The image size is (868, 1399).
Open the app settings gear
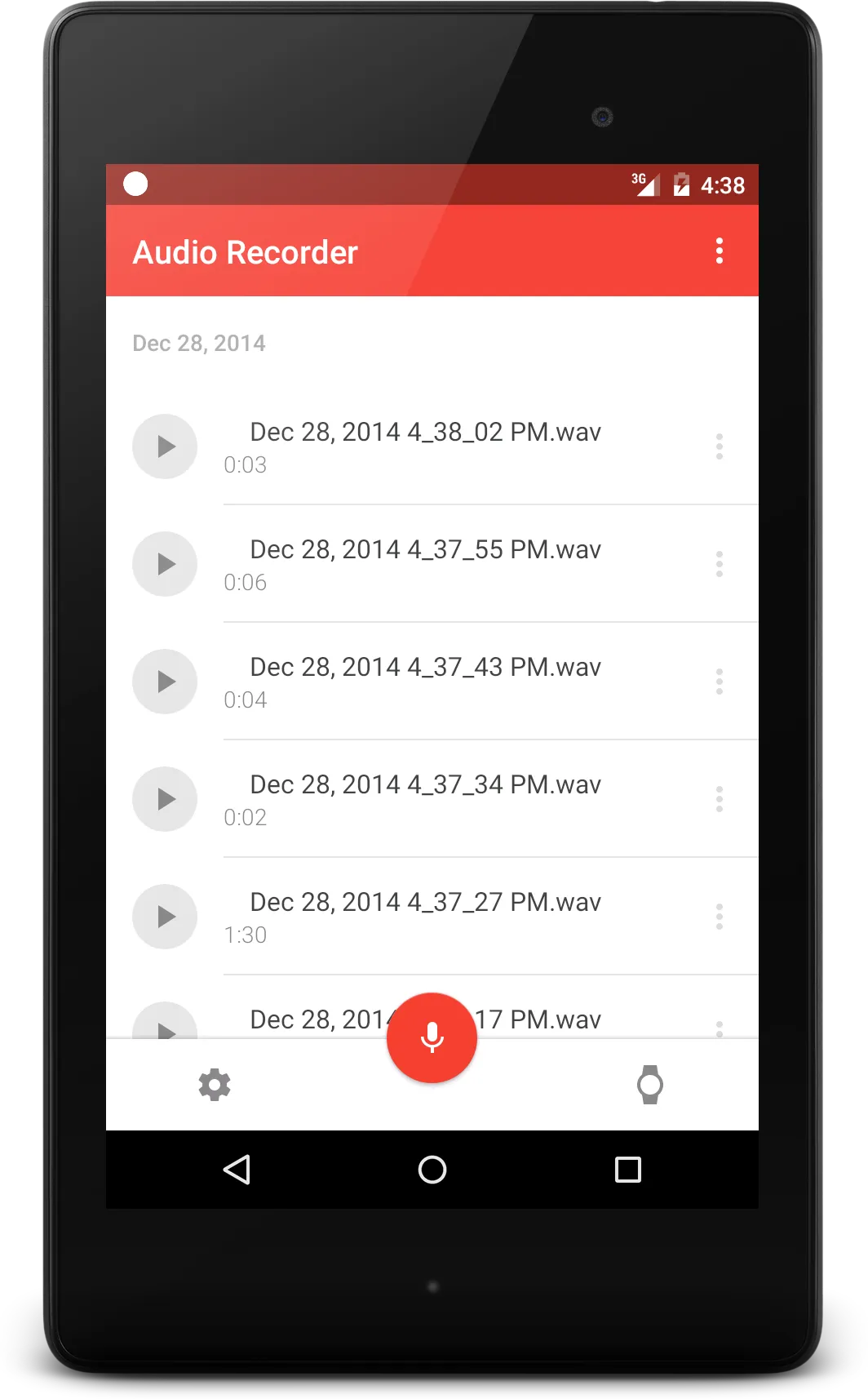214,1086
